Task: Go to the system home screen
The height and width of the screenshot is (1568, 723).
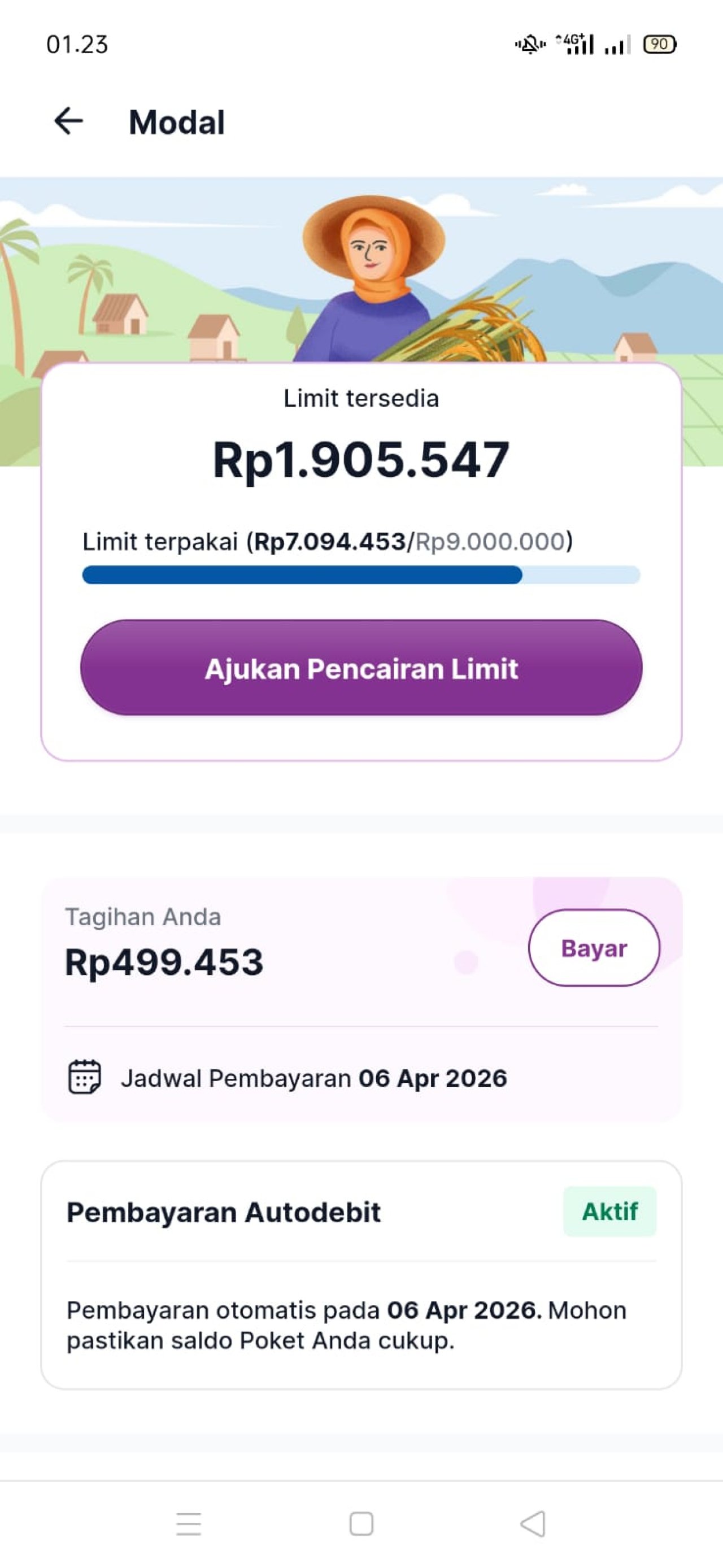Action: (361, 1523)
